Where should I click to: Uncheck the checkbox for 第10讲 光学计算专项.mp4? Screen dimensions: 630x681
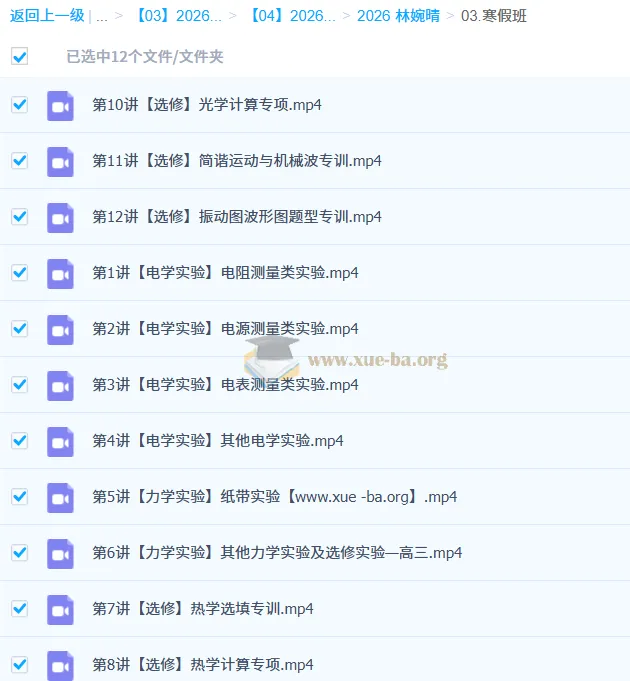(x=19, y=104)
